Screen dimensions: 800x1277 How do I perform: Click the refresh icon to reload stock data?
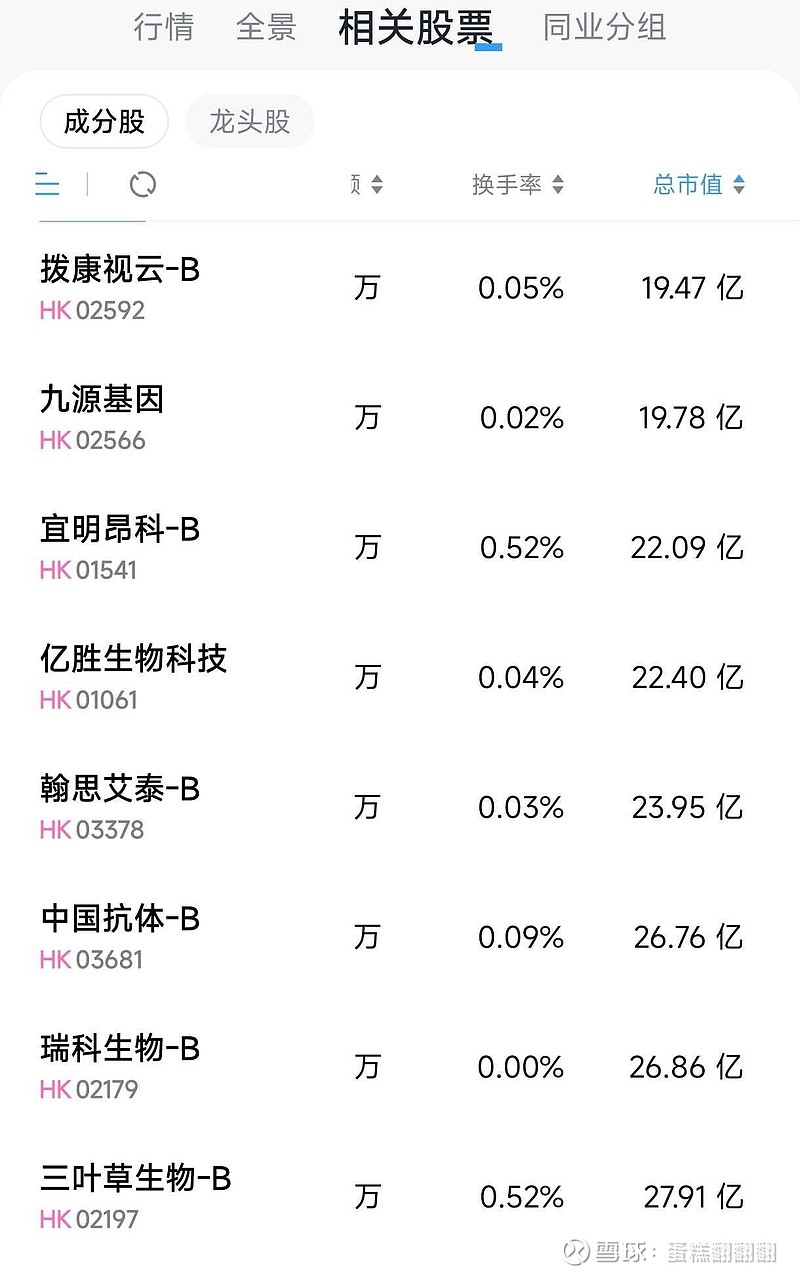point(143,185)
